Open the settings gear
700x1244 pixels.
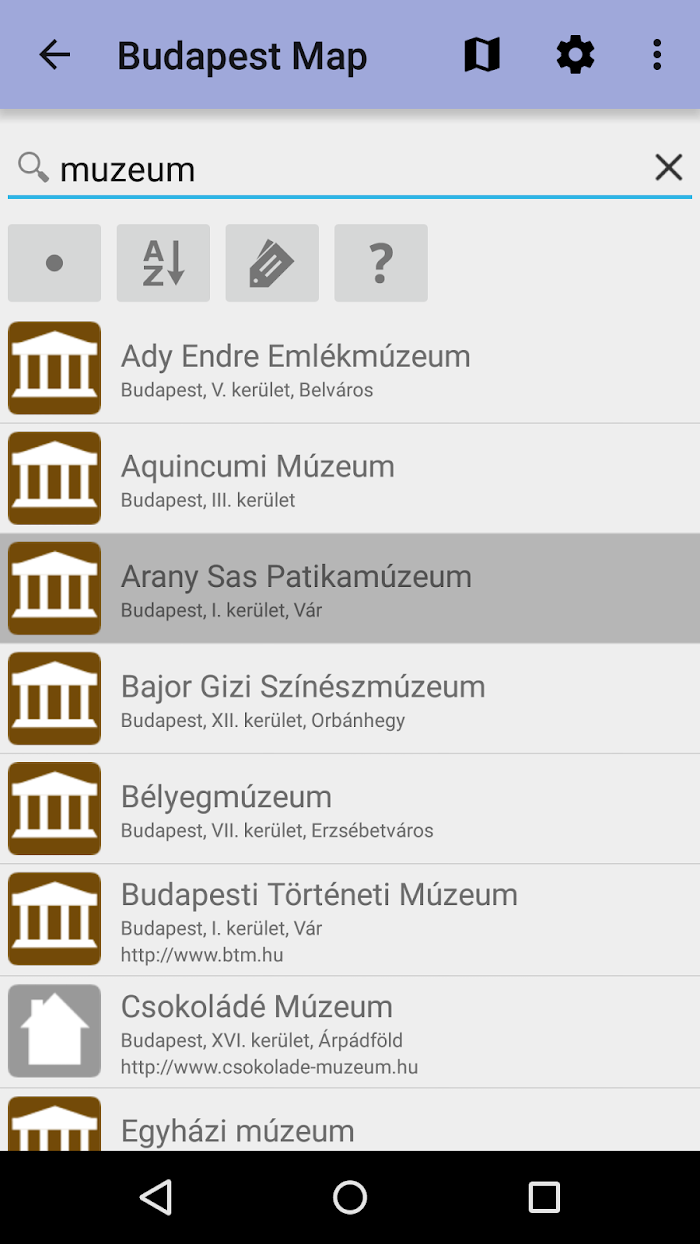click(575, 55)
